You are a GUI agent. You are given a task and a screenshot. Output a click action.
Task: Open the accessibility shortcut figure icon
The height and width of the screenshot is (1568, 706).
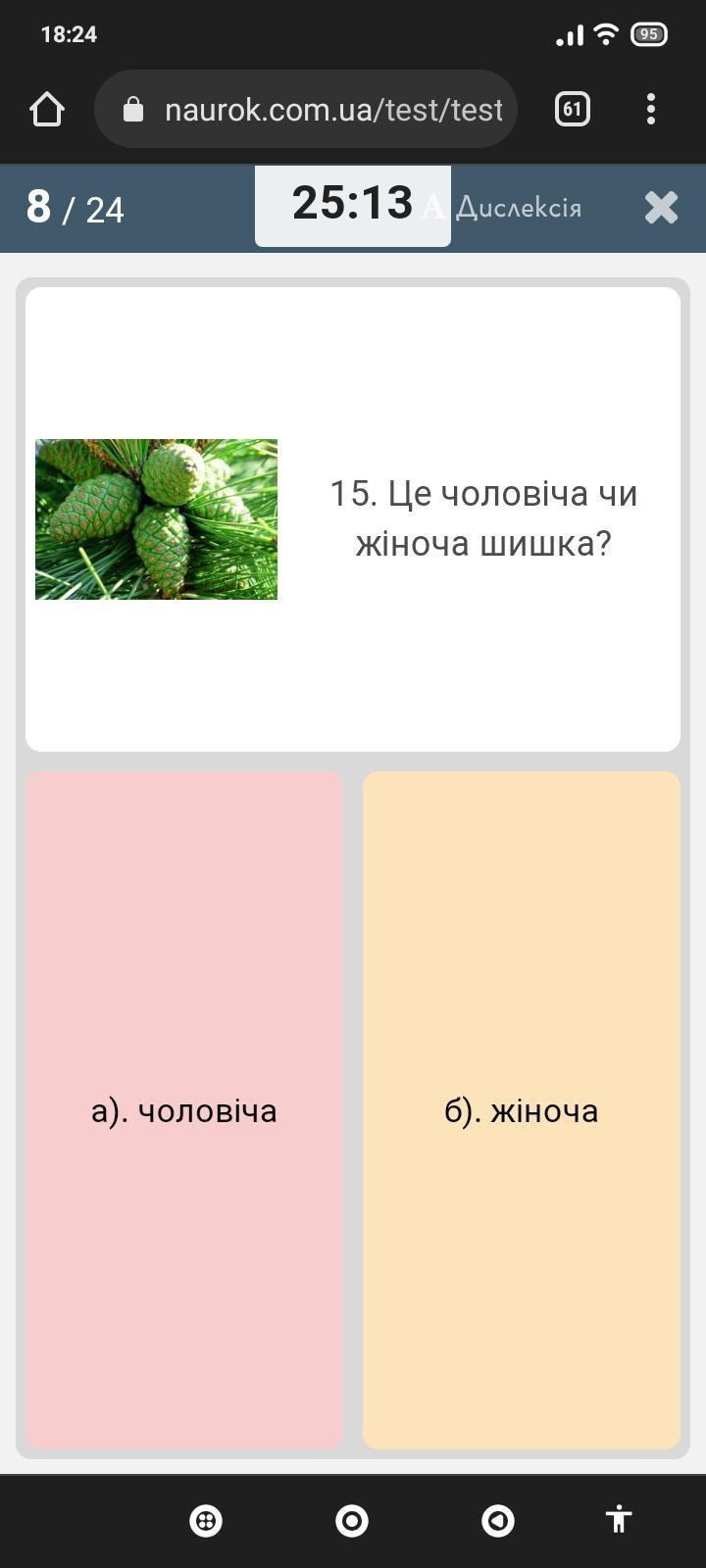click(x=619, y=1520)
